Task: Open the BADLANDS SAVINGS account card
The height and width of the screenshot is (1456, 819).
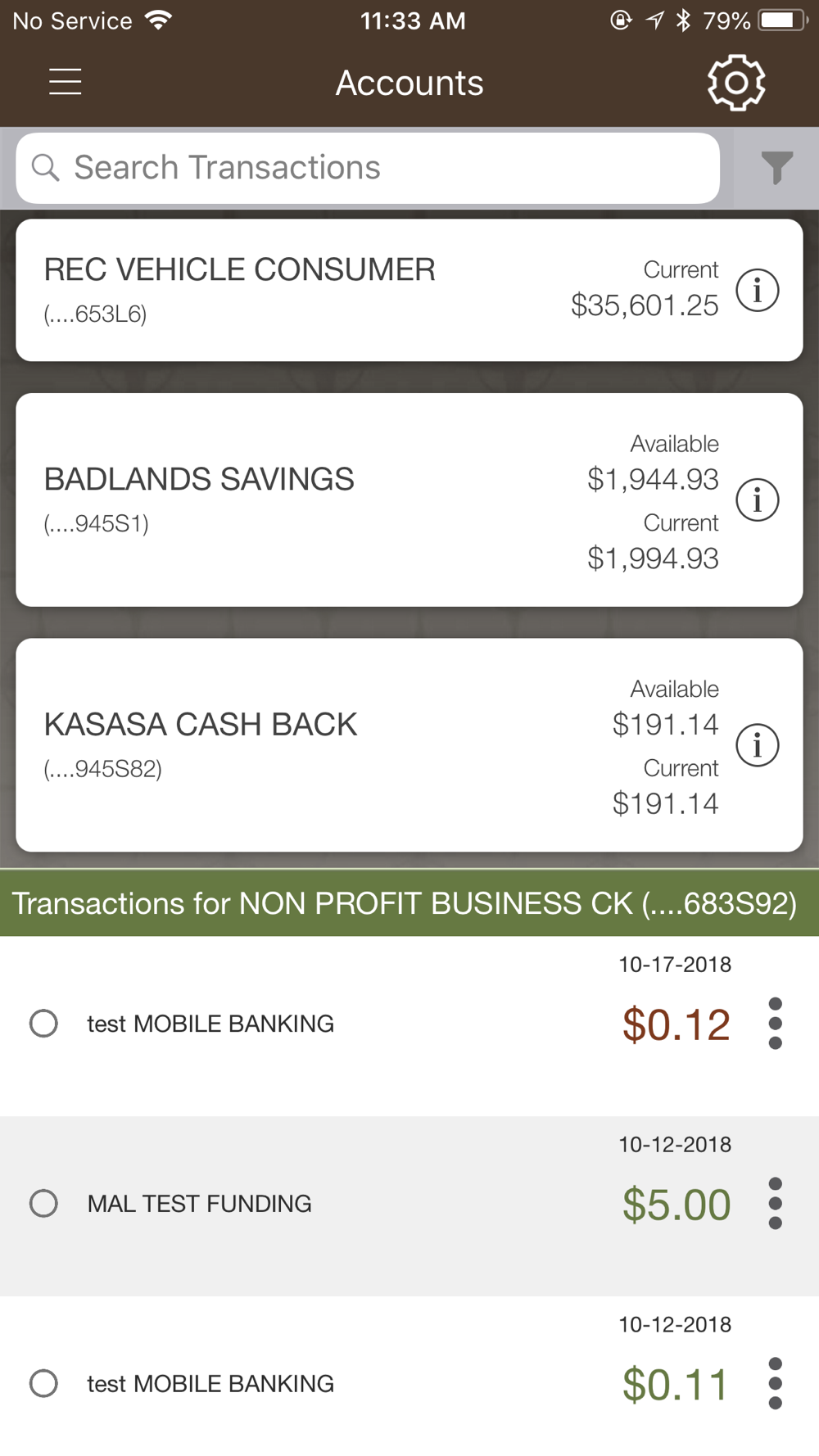Action: (x=409, y=500)
